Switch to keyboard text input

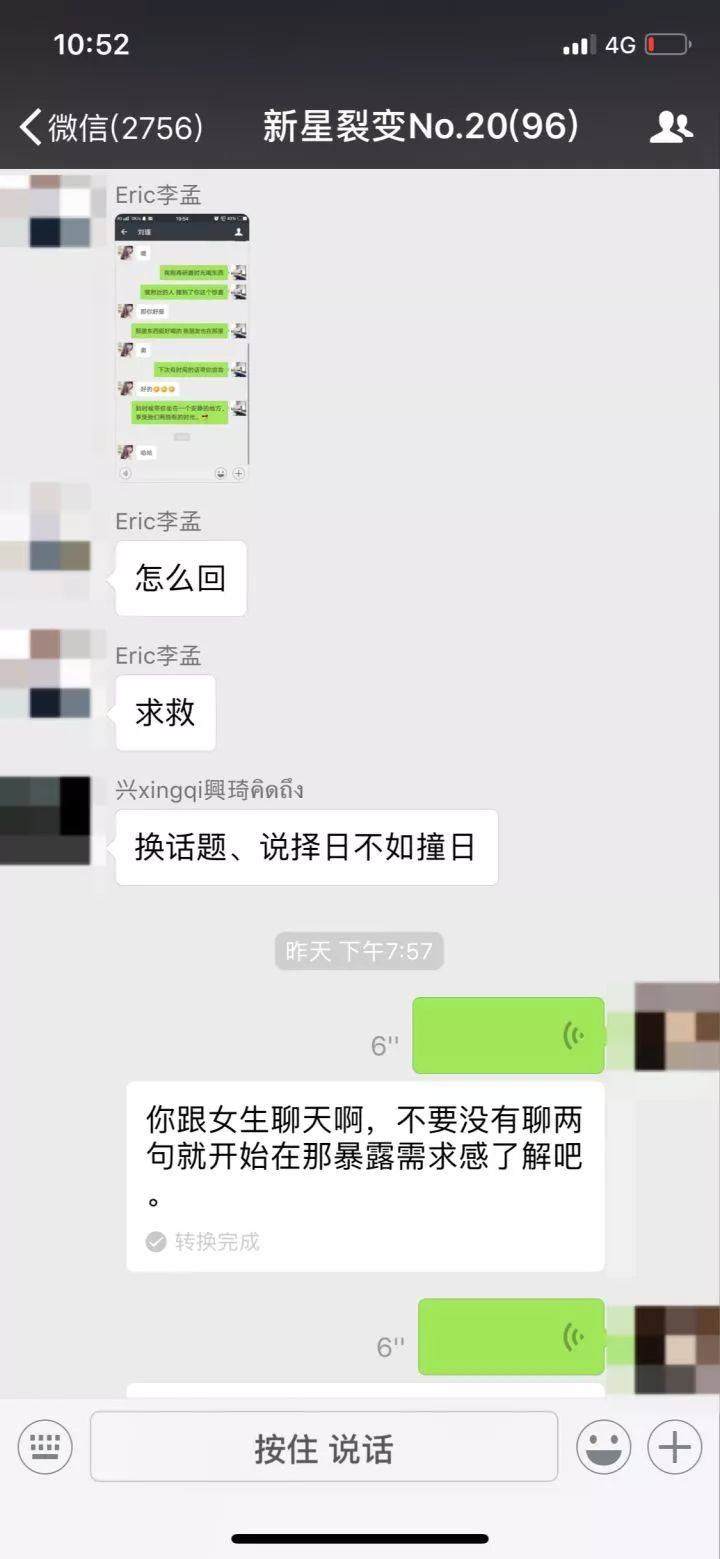45,1446
